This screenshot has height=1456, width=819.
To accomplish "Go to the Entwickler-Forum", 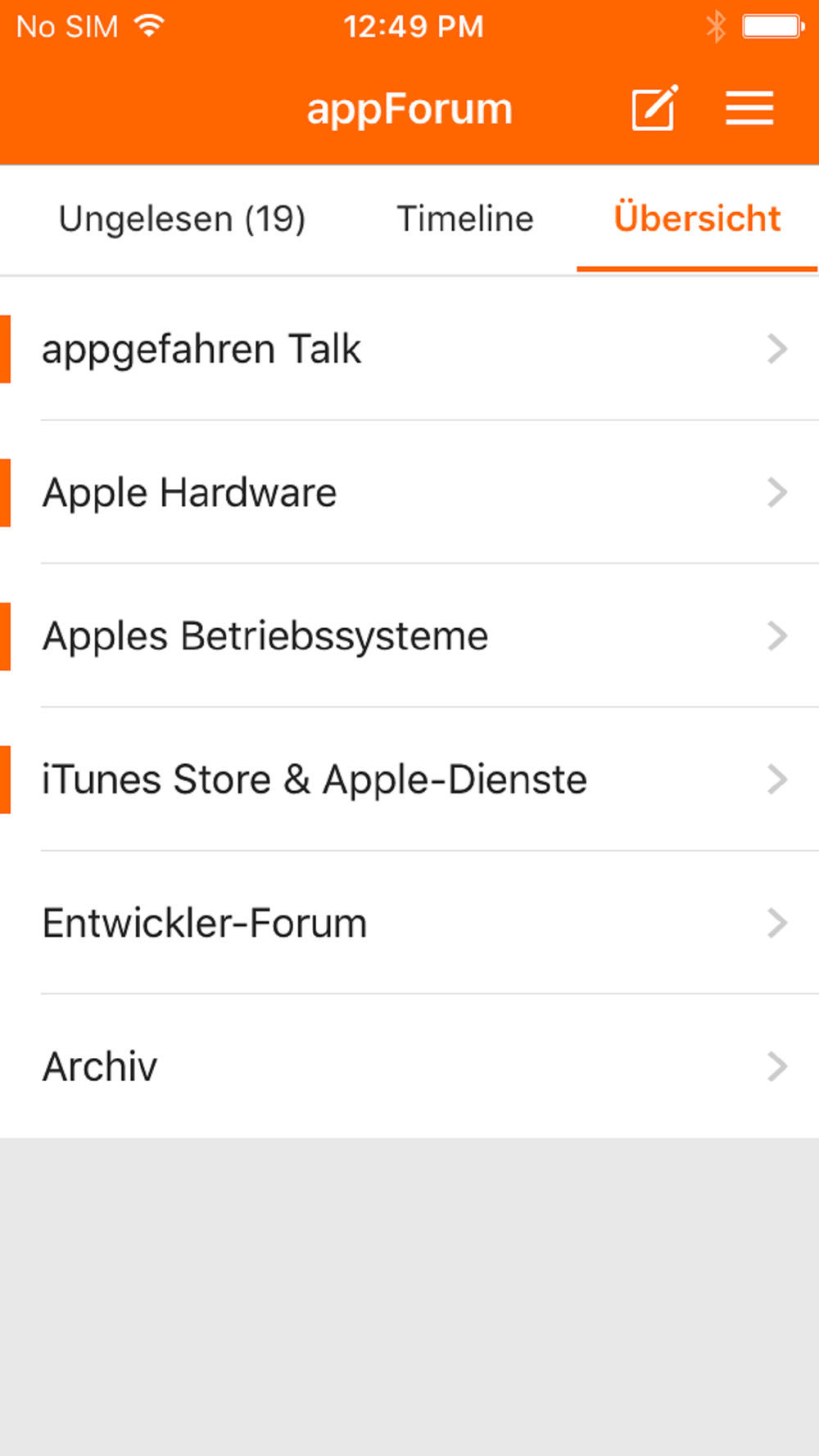I will (409, 923).
